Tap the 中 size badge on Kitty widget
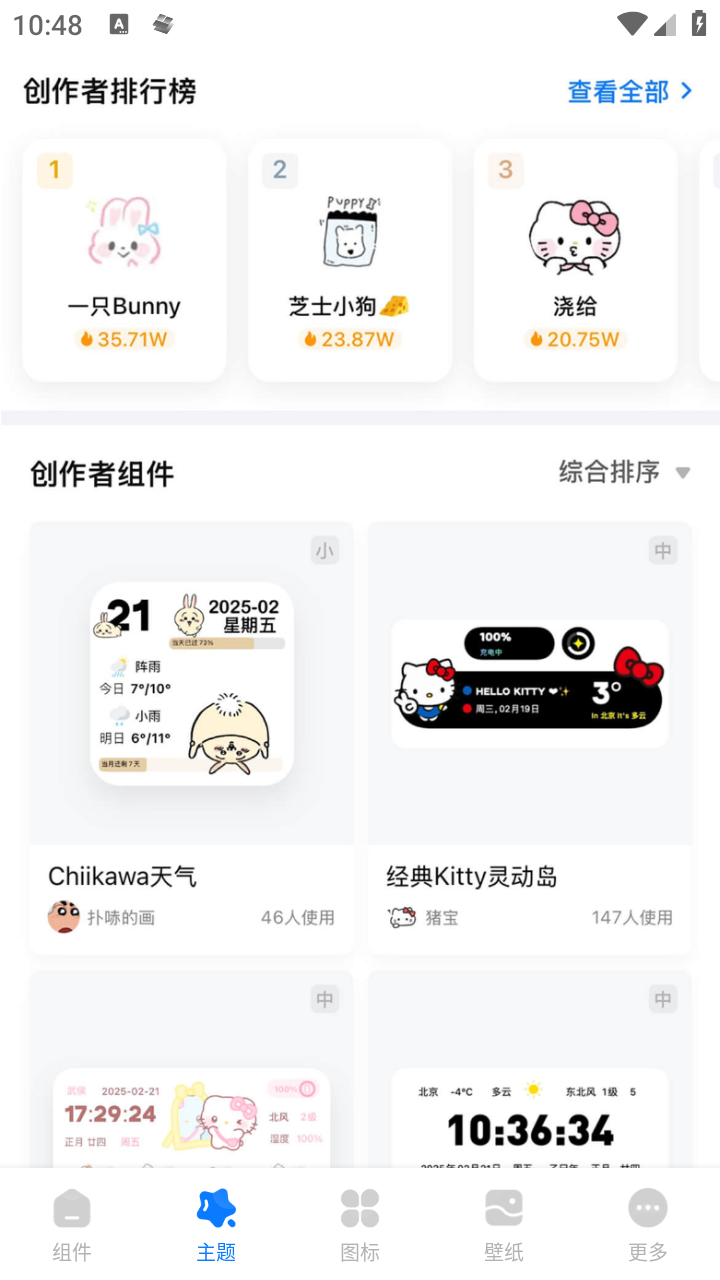The width and height of the screenshot is (720, 1280). click(662, 550)
